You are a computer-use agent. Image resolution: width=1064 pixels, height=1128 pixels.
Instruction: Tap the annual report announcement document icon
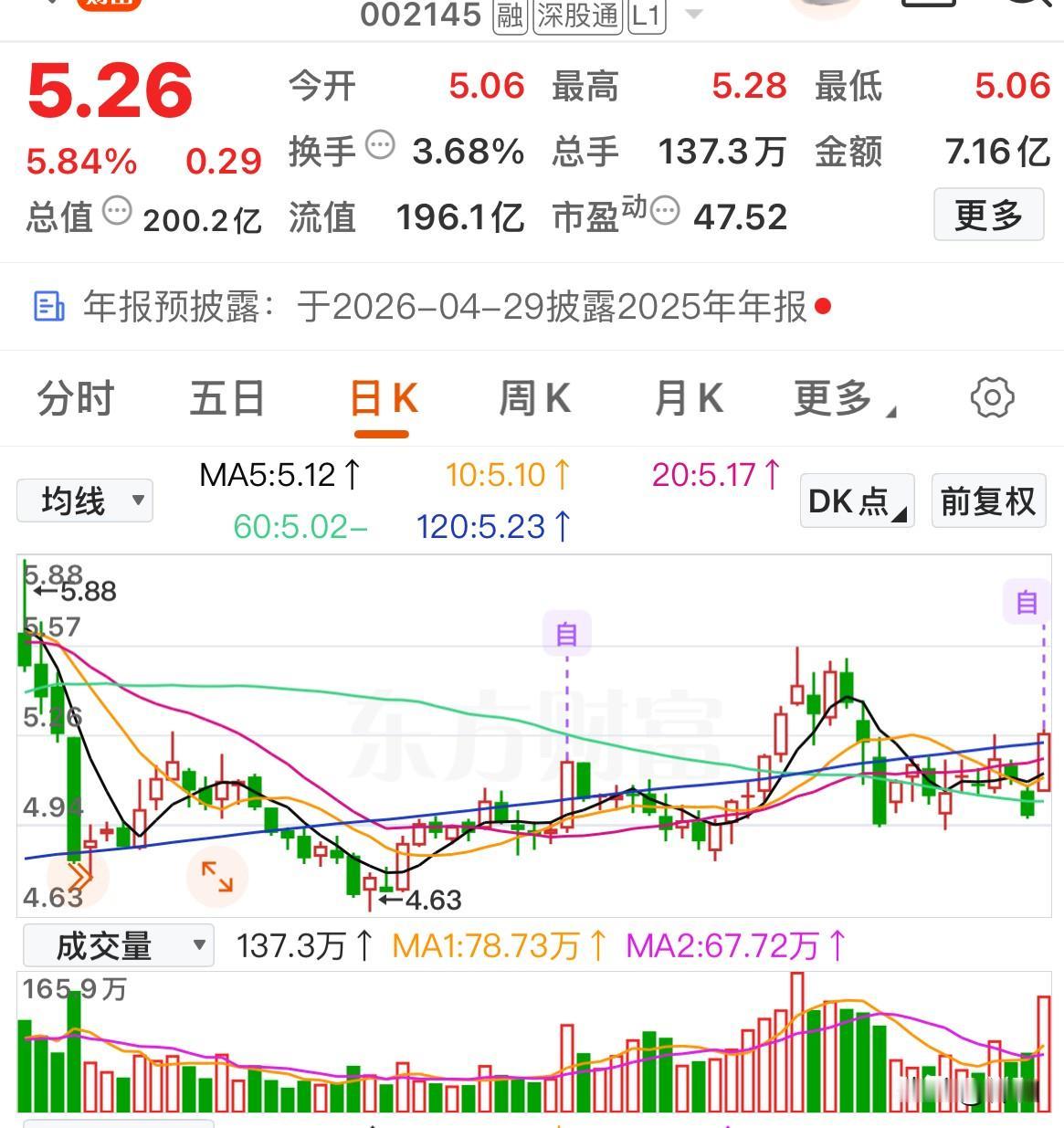point(49,307)
